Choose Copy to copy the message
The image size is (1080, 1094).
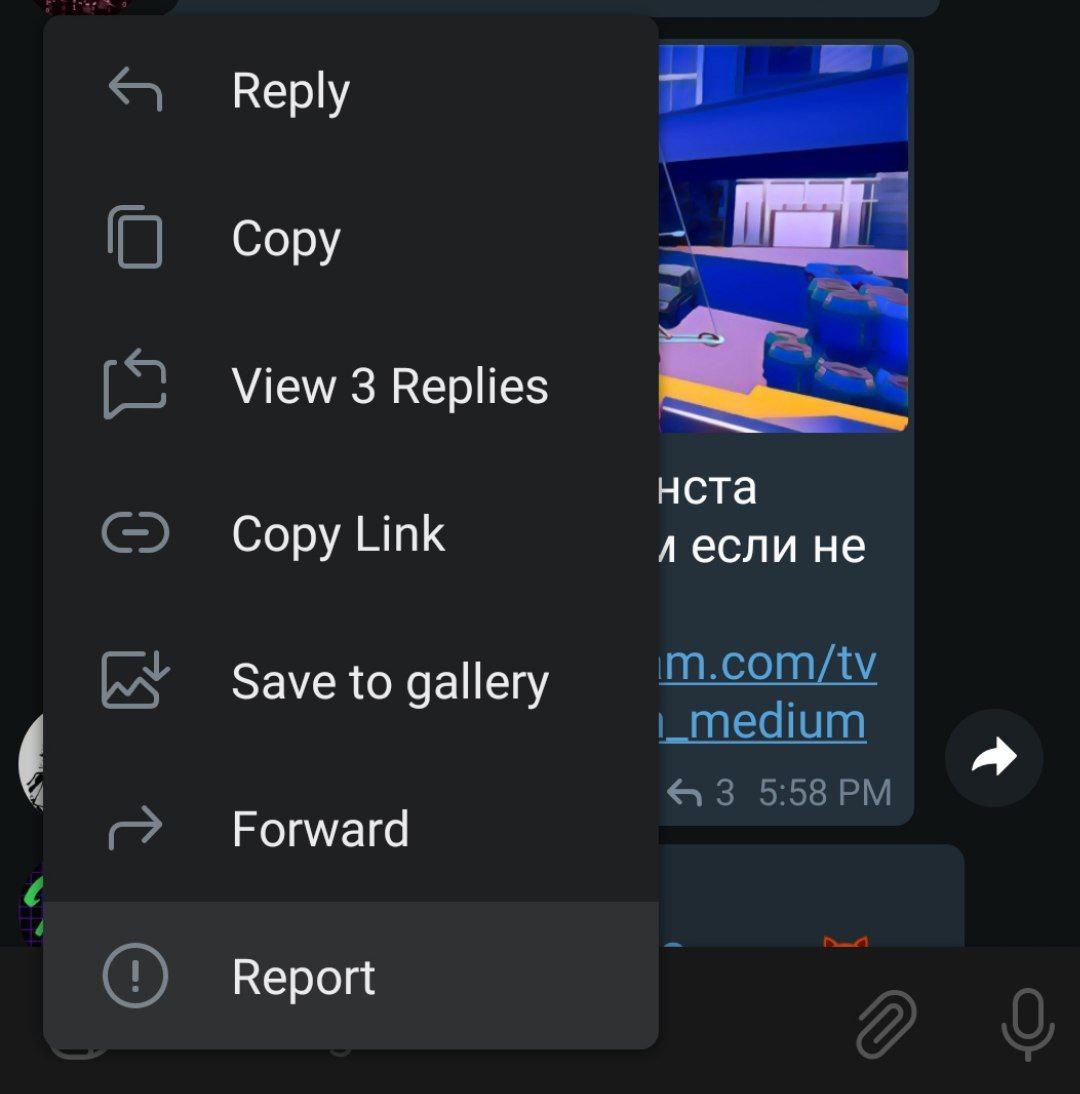(286, 240)
